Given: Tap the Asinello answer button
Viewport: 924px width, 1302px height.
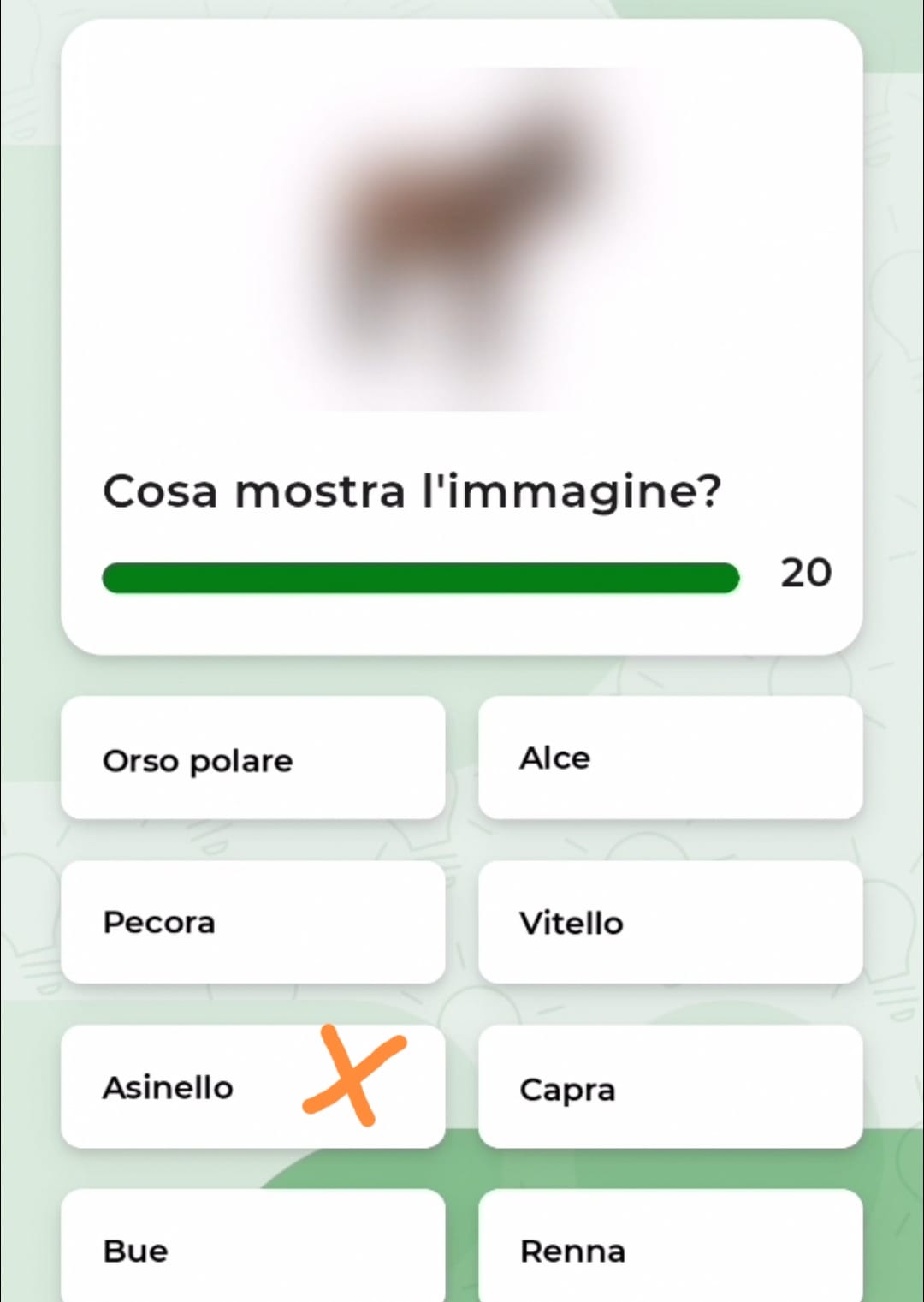Looking at the screenshot, I should [252, 1087].
